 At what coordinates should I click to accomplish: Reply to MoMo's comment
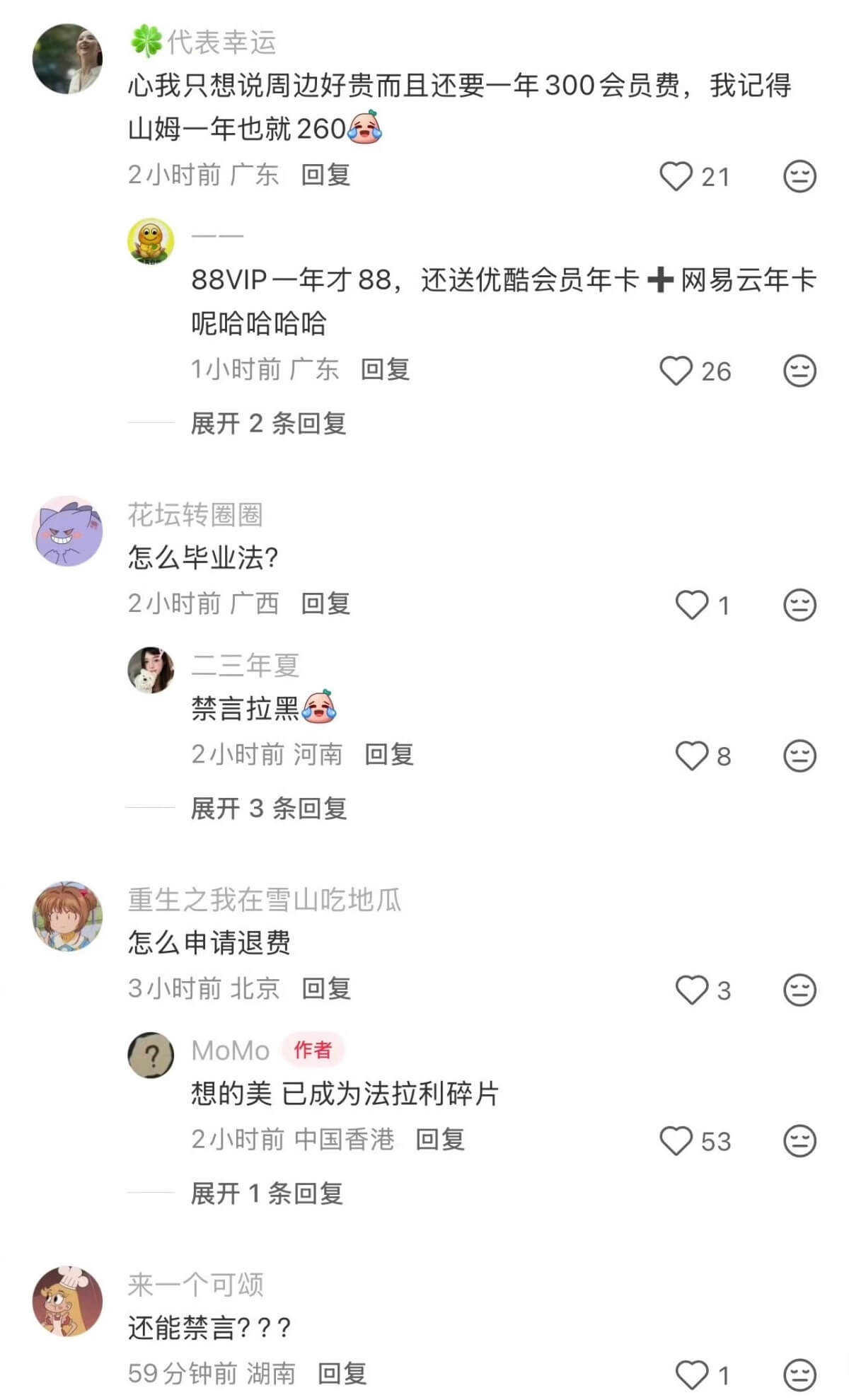[x=439, y=1139]
